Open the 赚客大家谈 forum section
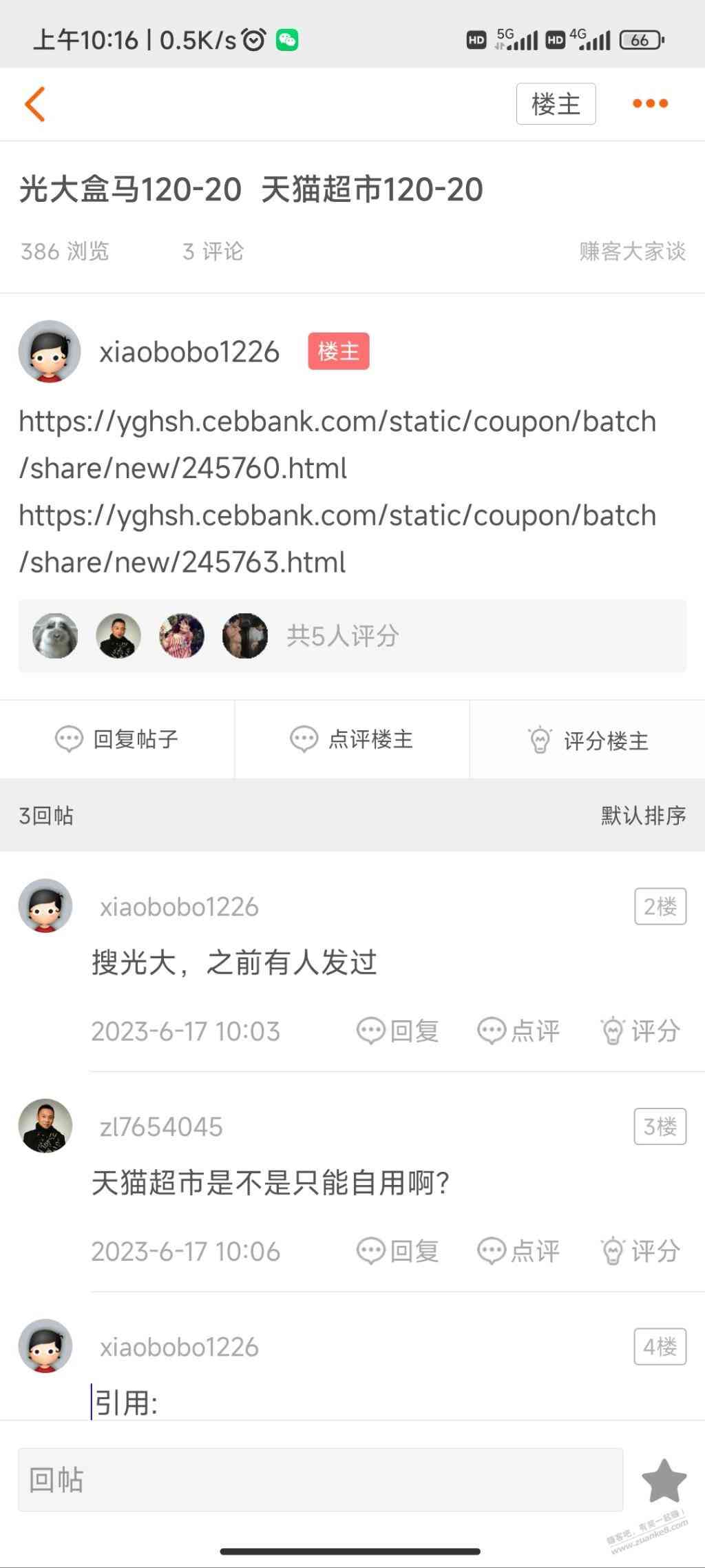The height and width of the screenshot is (1568, 705). point(632,251)
